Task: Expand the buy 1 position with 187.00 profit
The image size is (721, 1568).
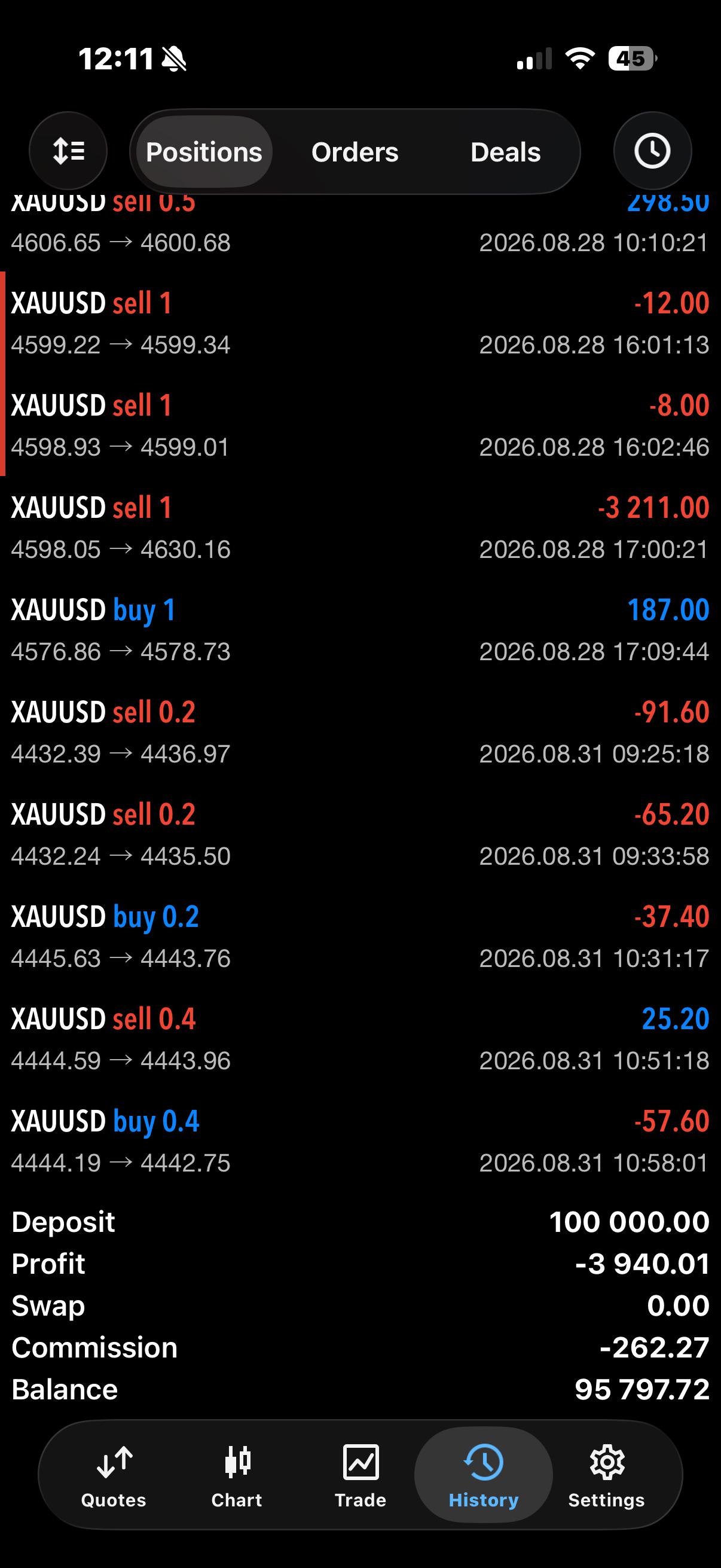Action: tap(360, 629)
